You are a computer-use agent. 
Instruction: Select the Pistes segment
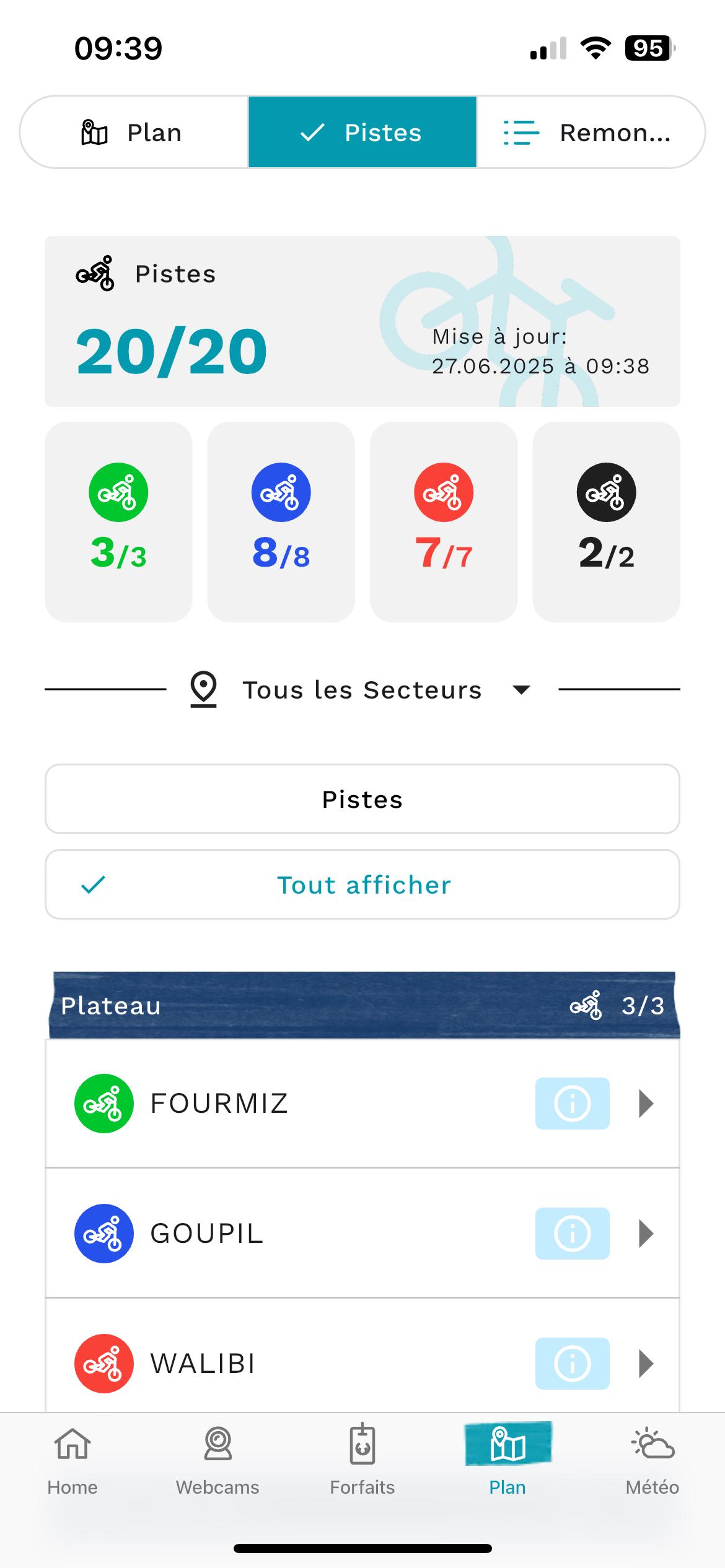click(362, 133)
